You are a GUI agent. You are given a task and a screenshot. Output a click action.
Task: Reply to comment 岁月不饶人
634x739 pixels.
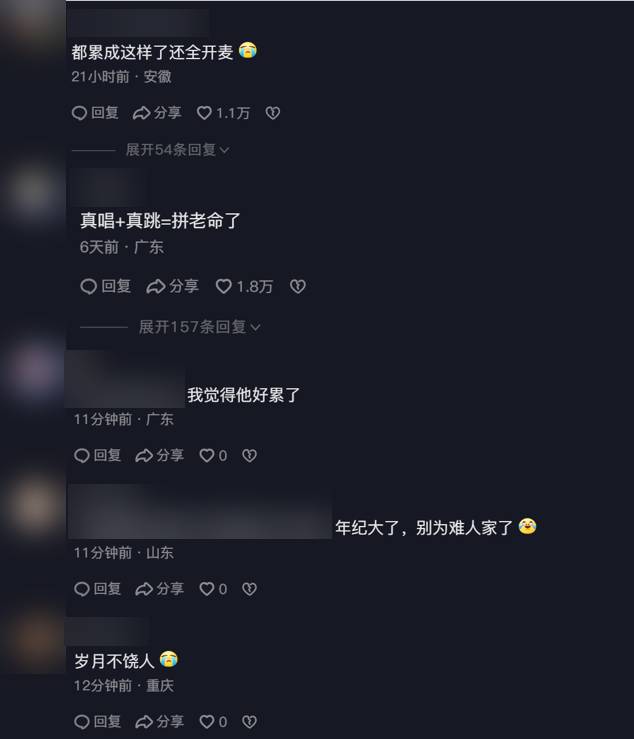98,721
